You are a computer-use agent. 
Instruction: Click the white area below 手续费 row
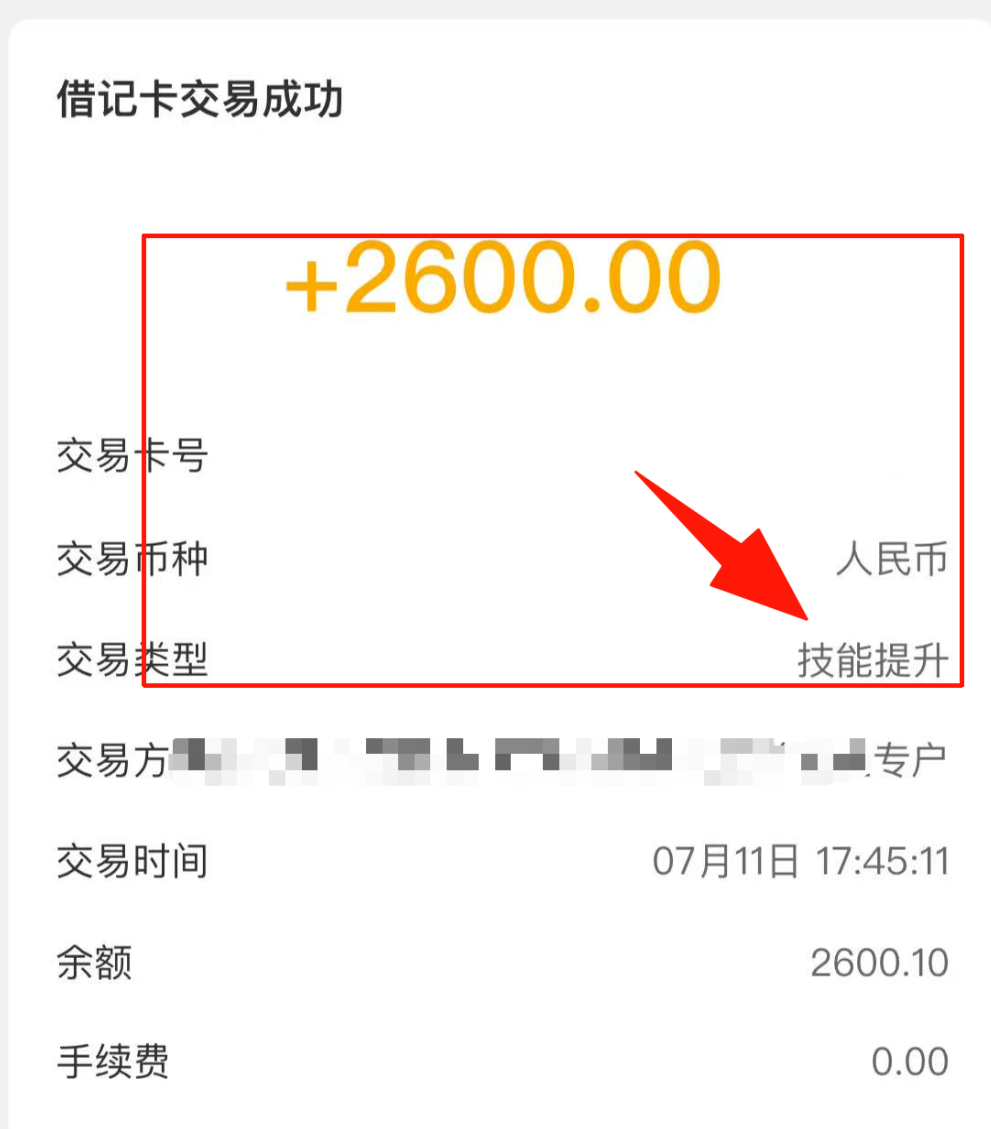pos(495,1110)
